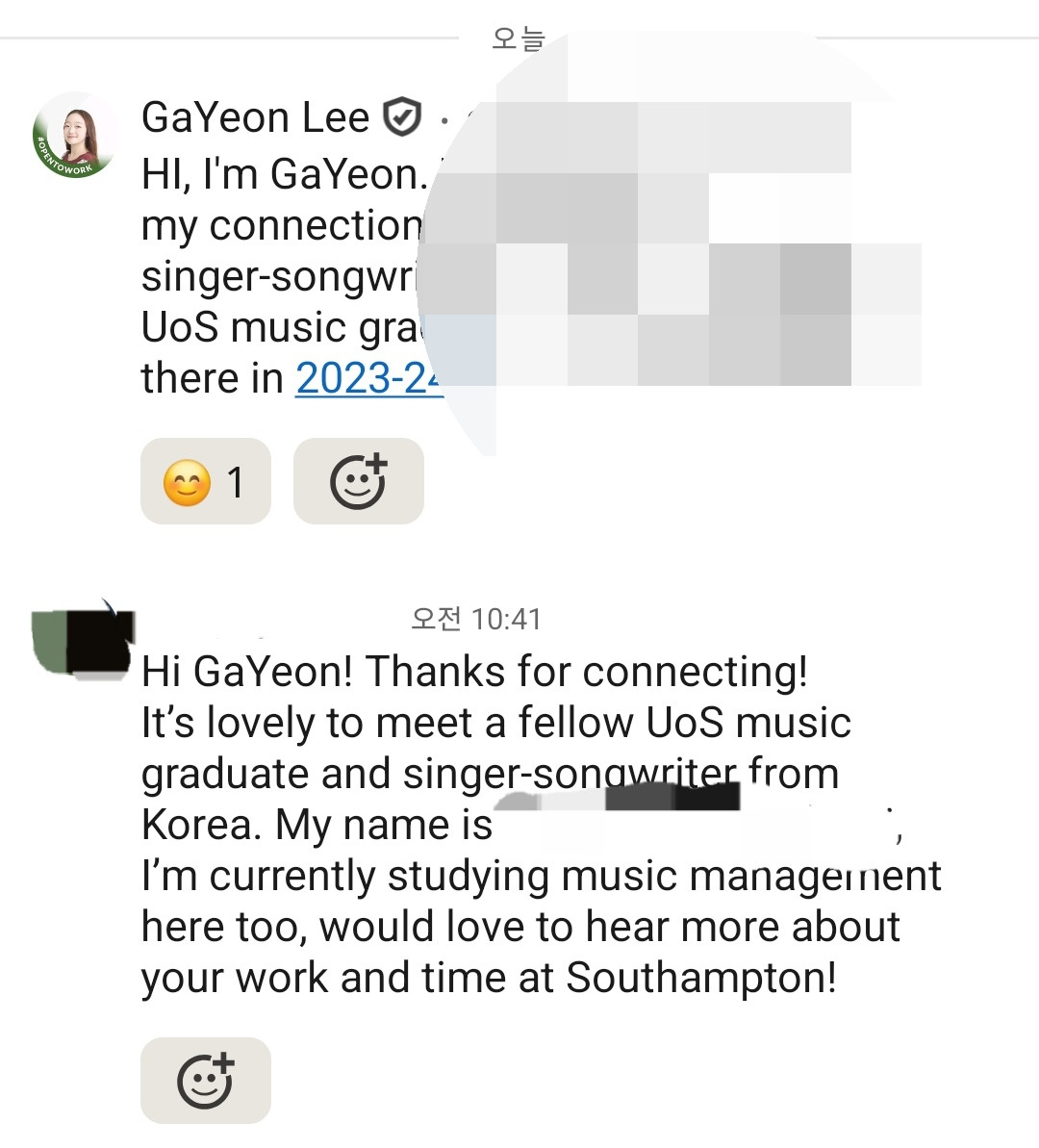This screenshot has width=1039, height=1148.
Task: Add a reaction to the 'Thanks for connecting' message
Action: click(x=205, y=1080)
